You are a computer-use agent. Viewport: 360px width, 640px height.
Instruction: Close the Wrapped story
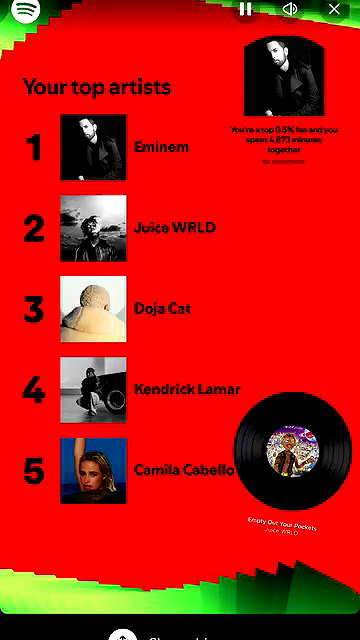point(334,9)
